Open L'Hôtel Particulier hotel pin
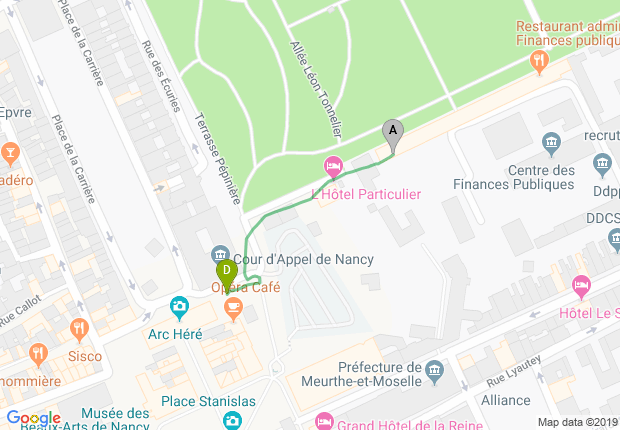 334,165
